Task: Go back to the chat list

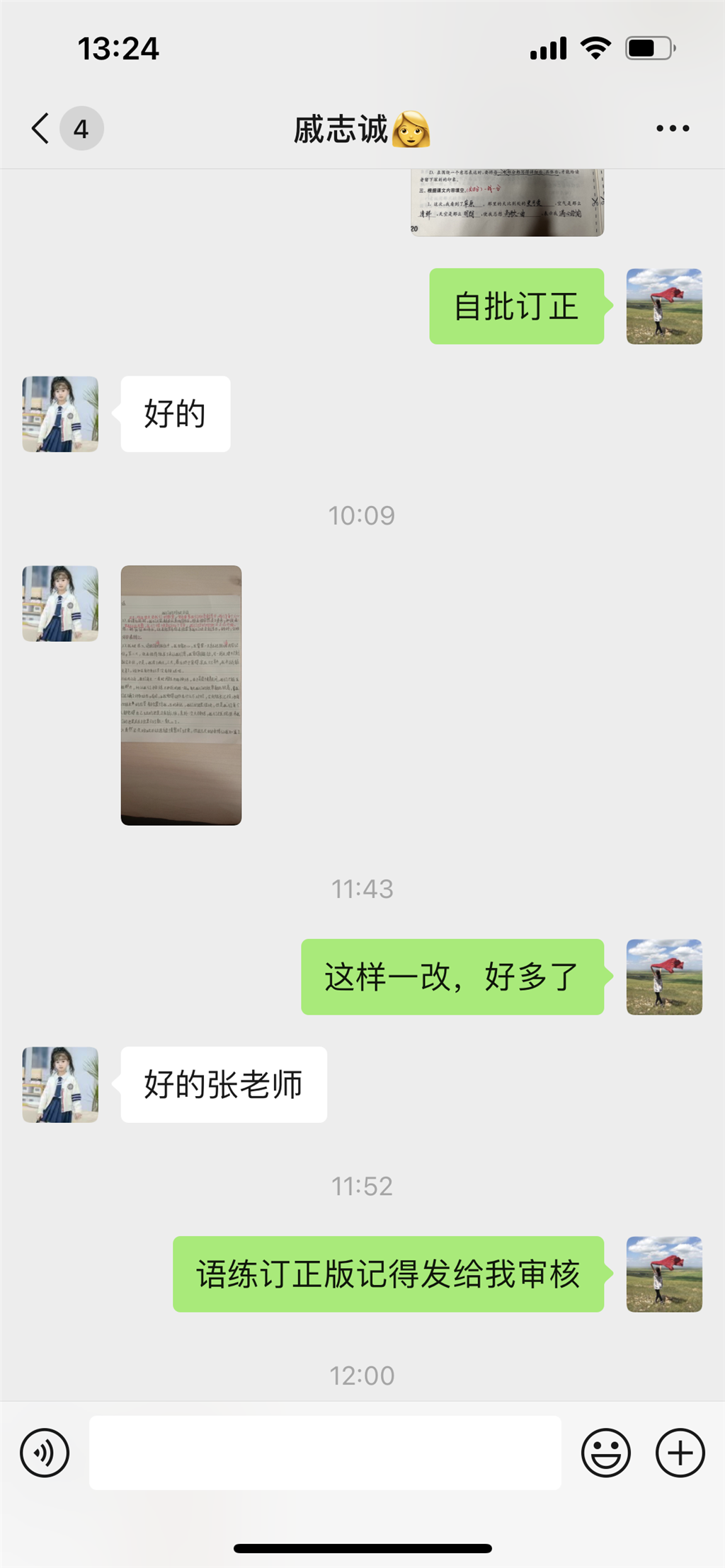Action: point(41,129)
